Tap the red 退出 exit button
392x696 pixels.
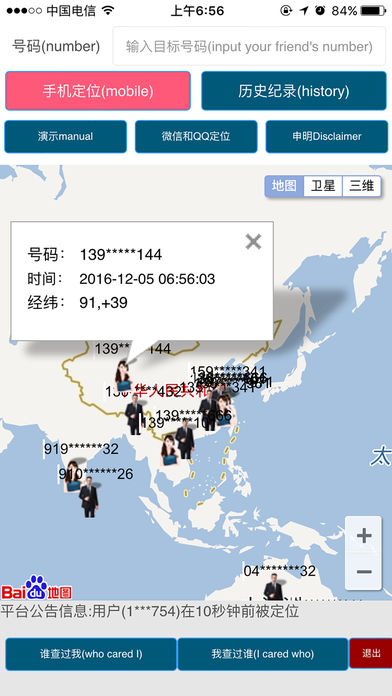pyautogui.click(x=371, y=653)
